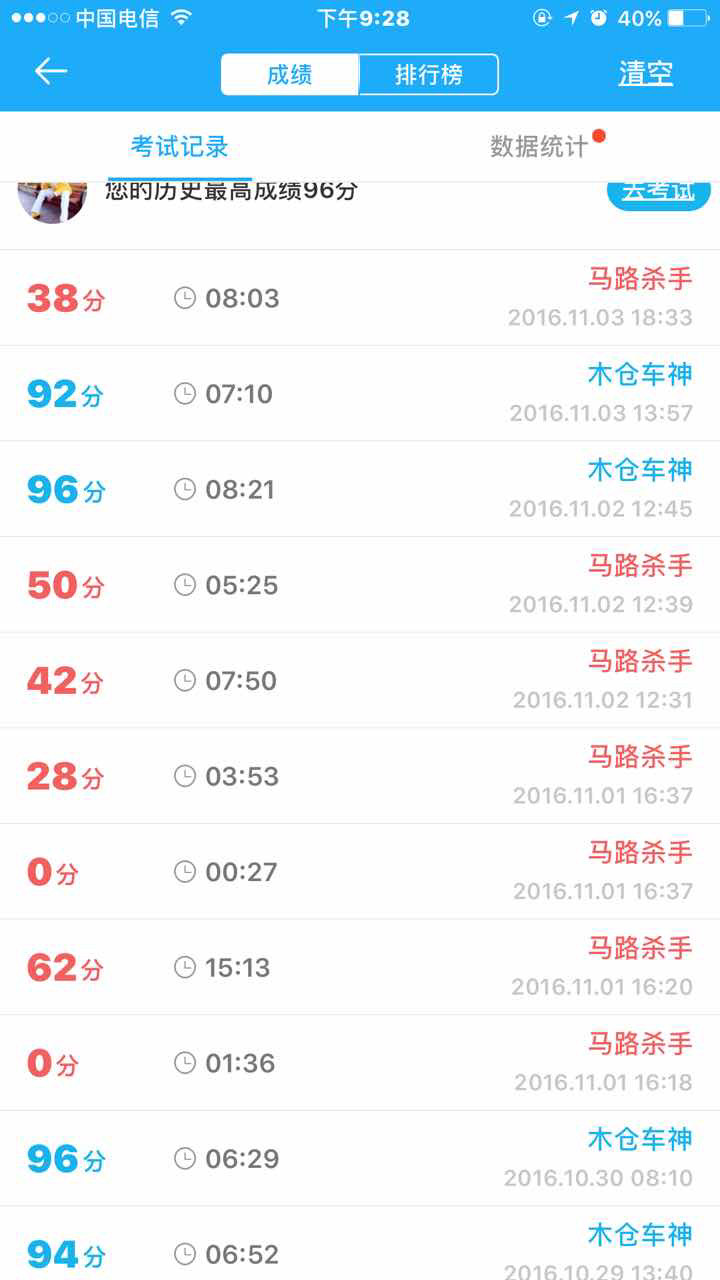Switch to the 排行榜 segment
The width and height of the screenshot is (720, 1280).
pyautogui.click(x=428, y=75)
